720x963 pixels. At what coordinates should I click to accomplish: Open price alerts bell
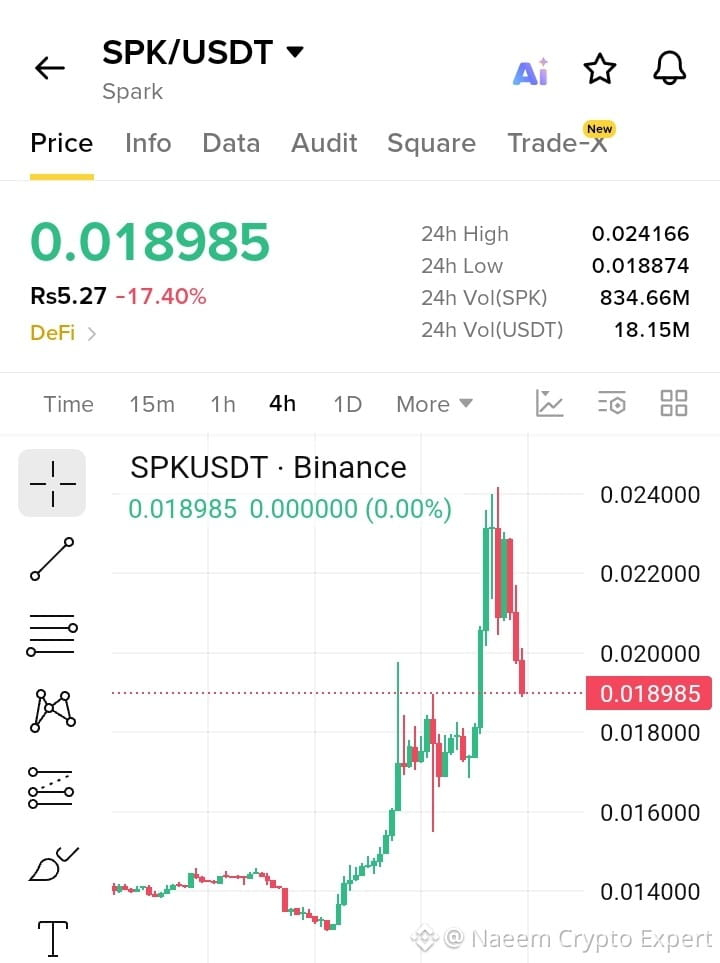(x=669, y=68)
